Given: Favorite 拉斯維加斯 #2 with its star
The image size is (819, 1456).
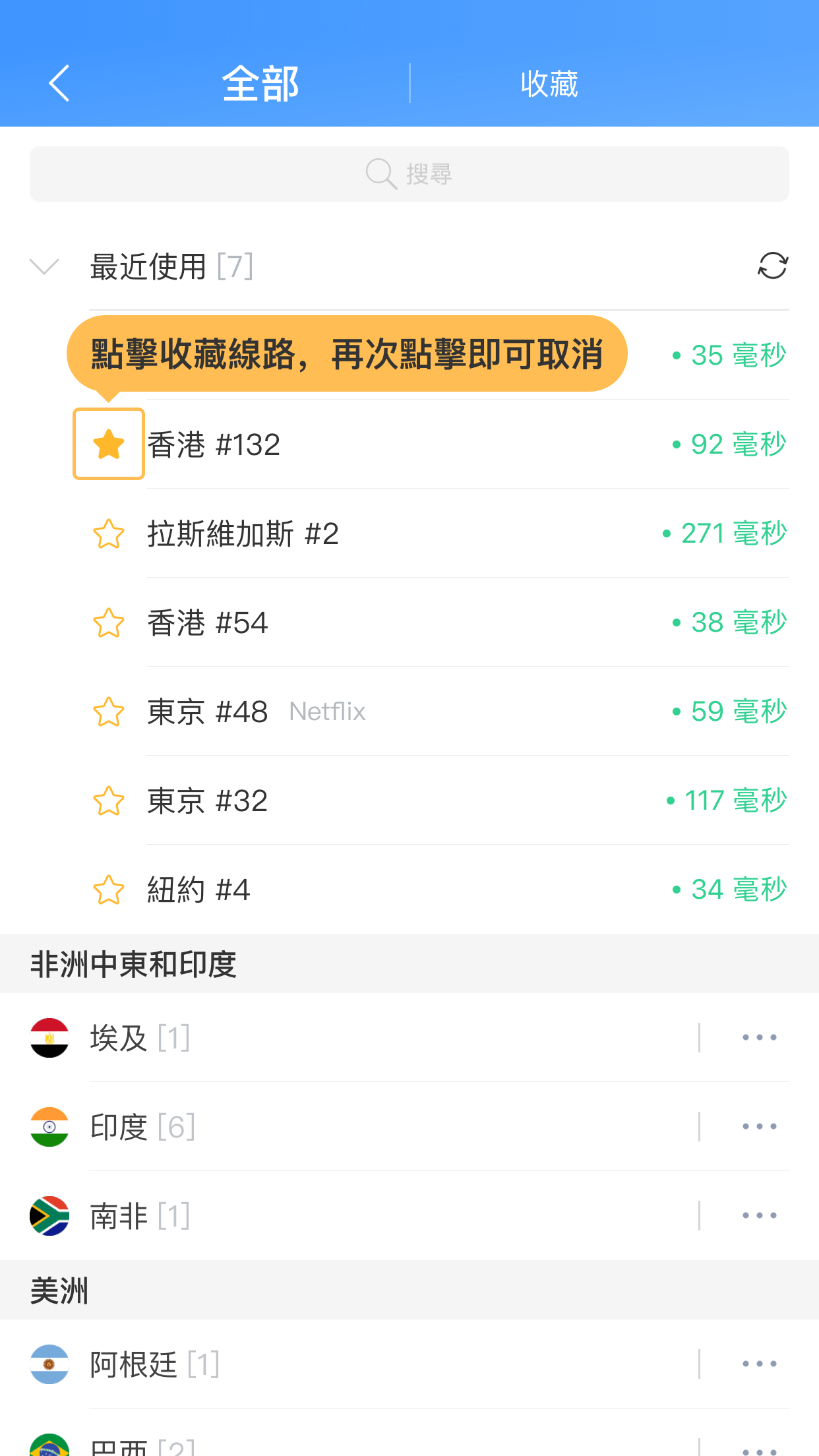Looking at the screenshot, I should click(x=109, y=533).
